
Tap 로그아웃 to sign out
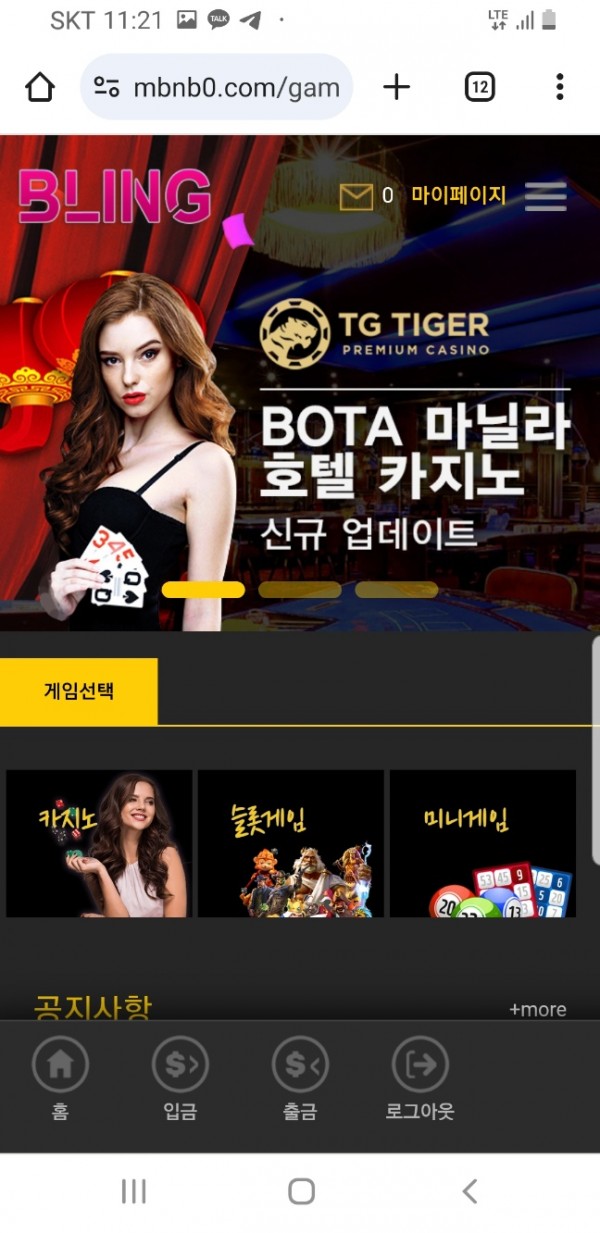click(420, 1078)
